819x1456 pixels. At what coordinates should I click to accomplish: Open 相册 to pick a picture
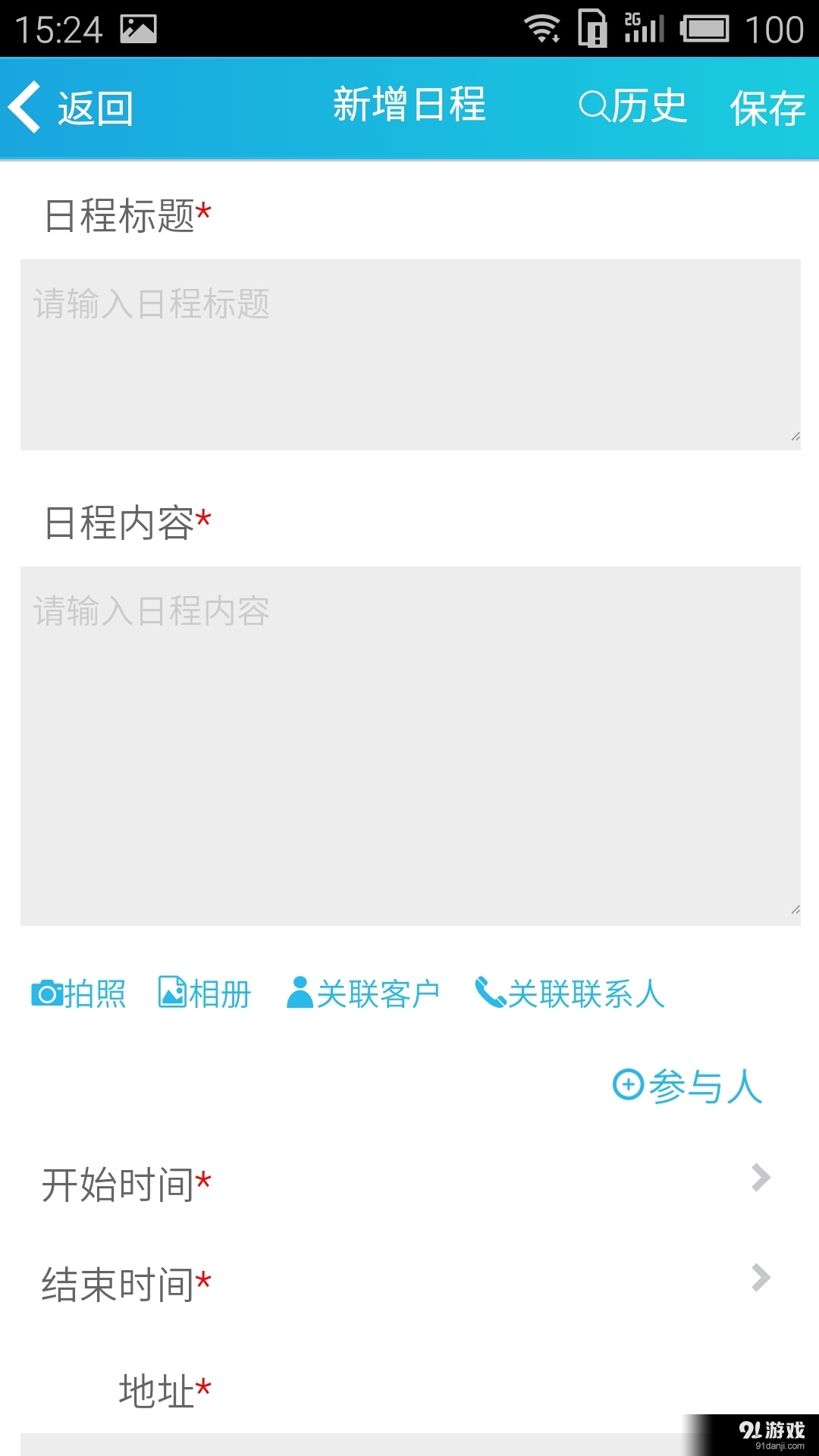[x=205, y=993]
